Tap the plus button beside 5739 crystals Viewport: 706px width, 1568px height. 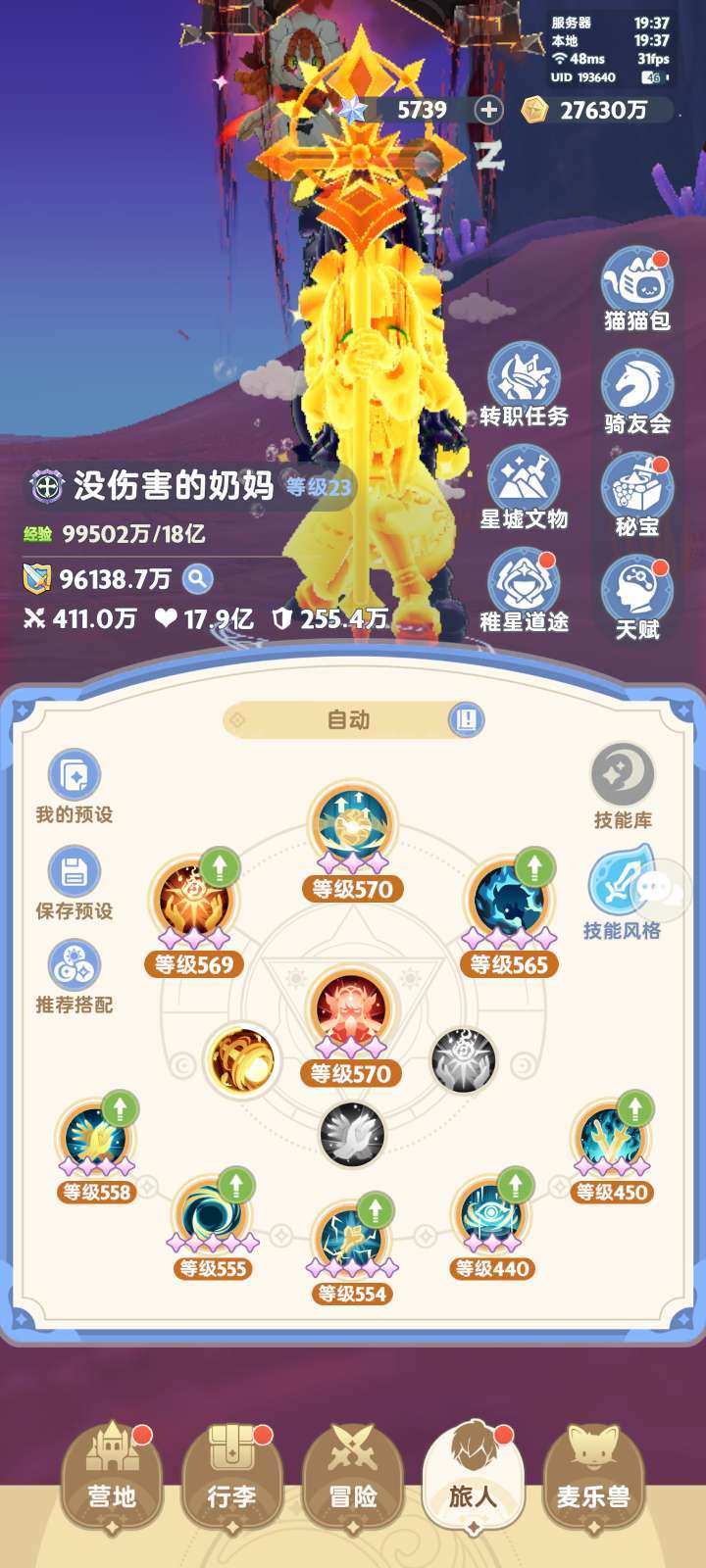[488, 110]
